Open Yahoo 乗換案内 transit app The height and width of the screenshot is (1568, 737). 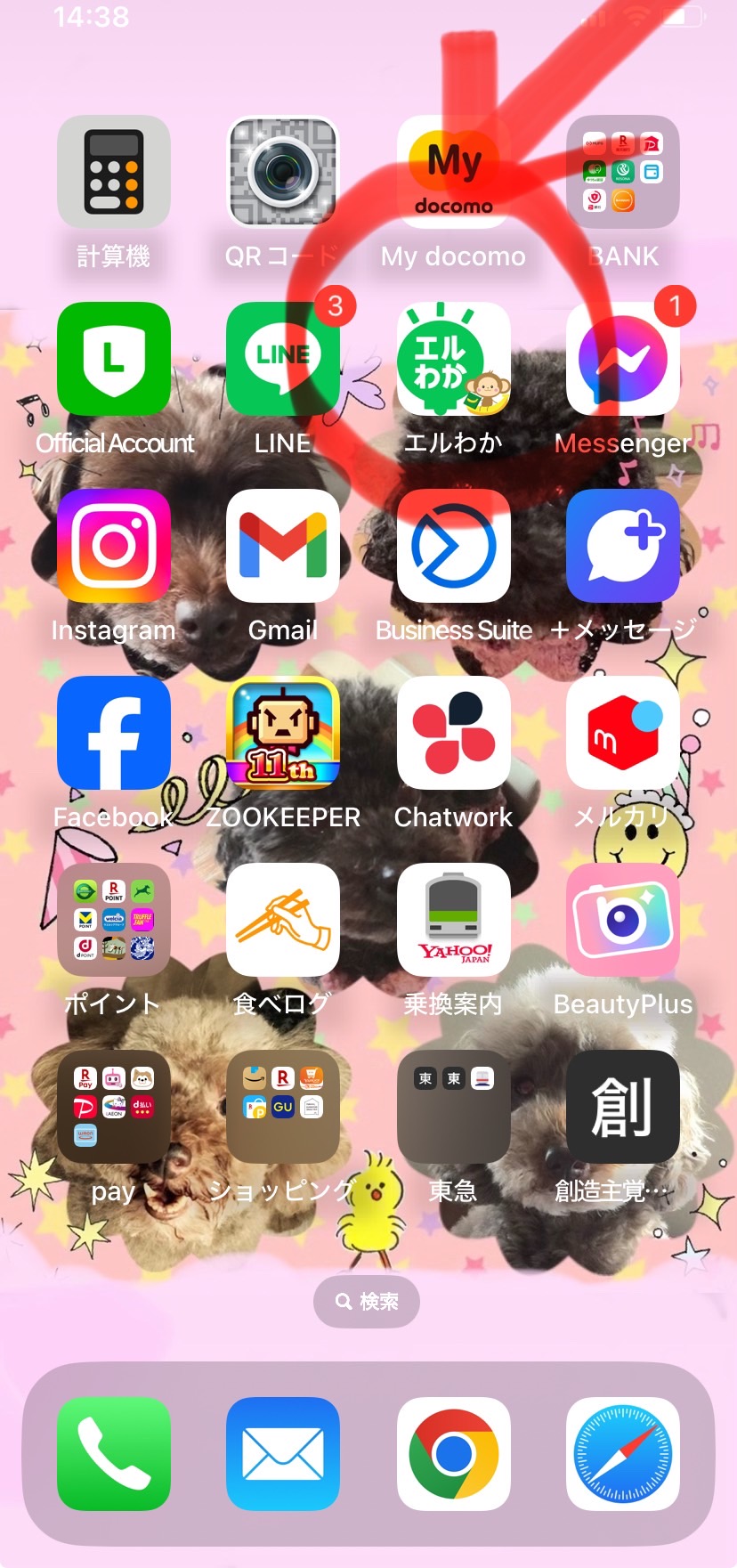454,920
